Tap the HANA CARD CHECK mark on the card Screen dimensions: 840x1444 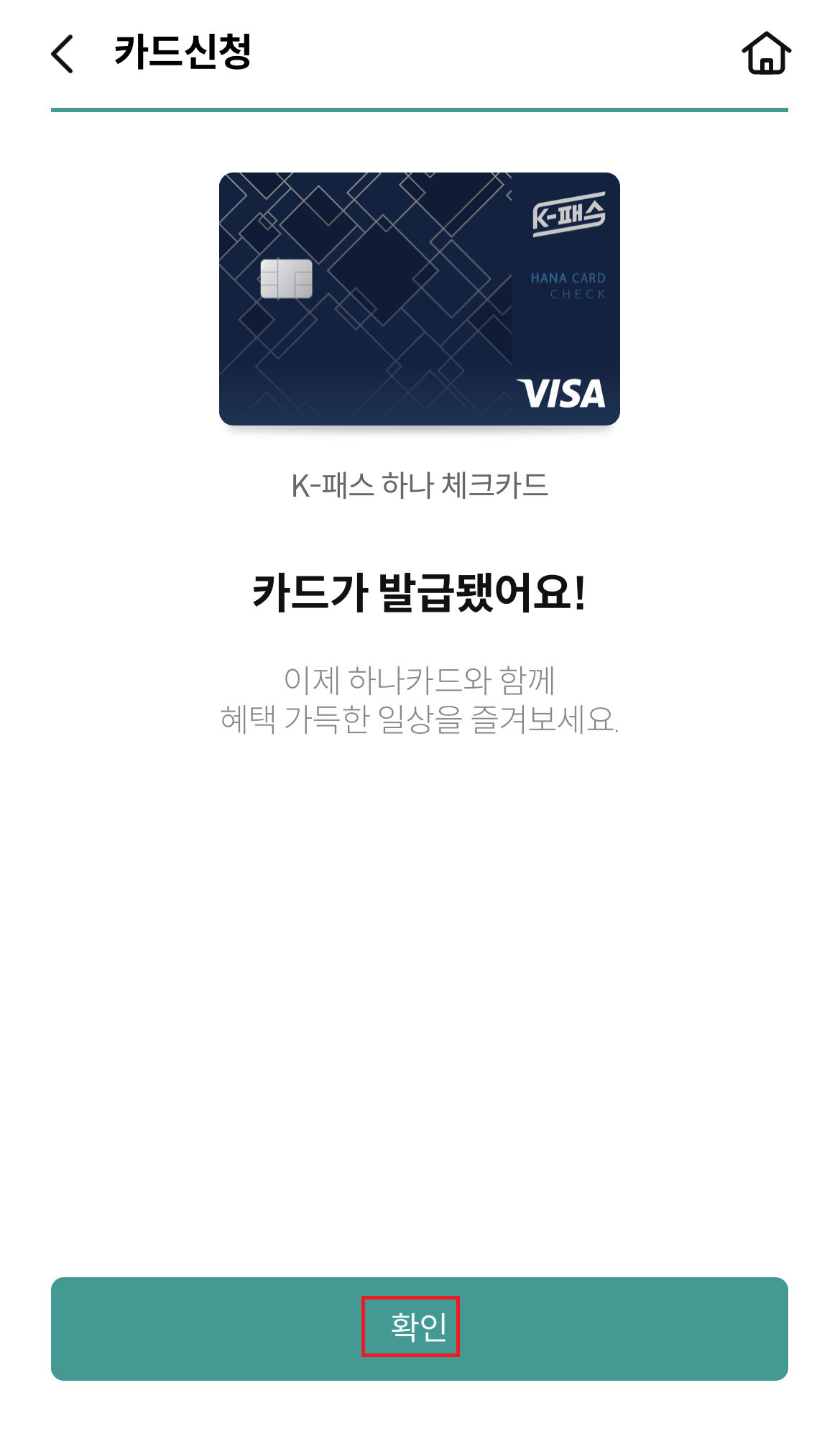coord(568,283)
